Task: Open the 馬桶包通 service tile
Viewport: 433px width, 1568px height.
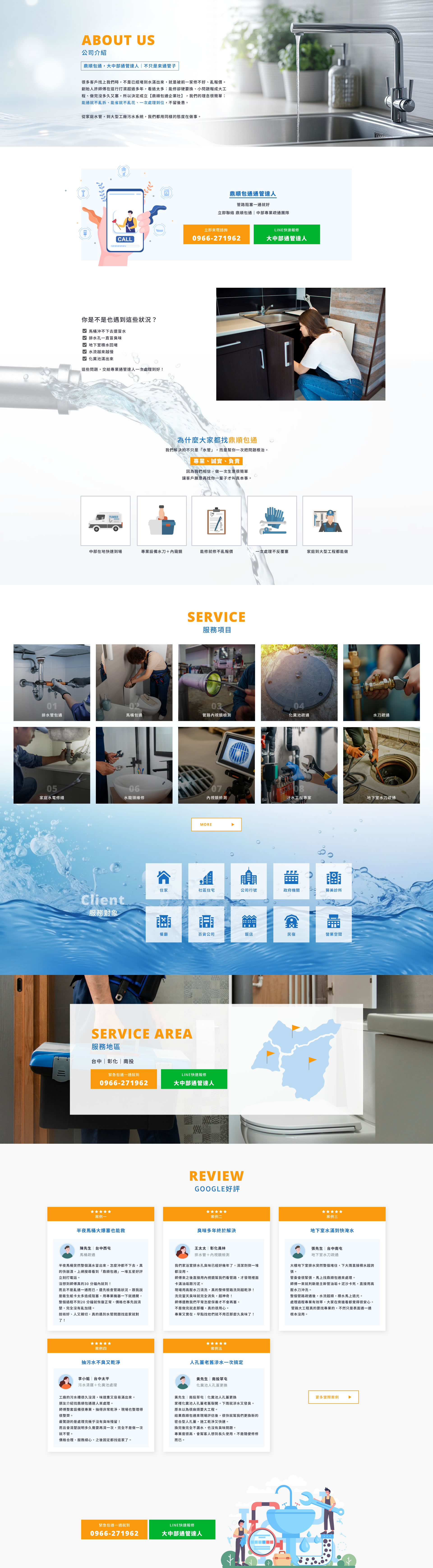Action: pyautogui.click(x=134, y=682)
